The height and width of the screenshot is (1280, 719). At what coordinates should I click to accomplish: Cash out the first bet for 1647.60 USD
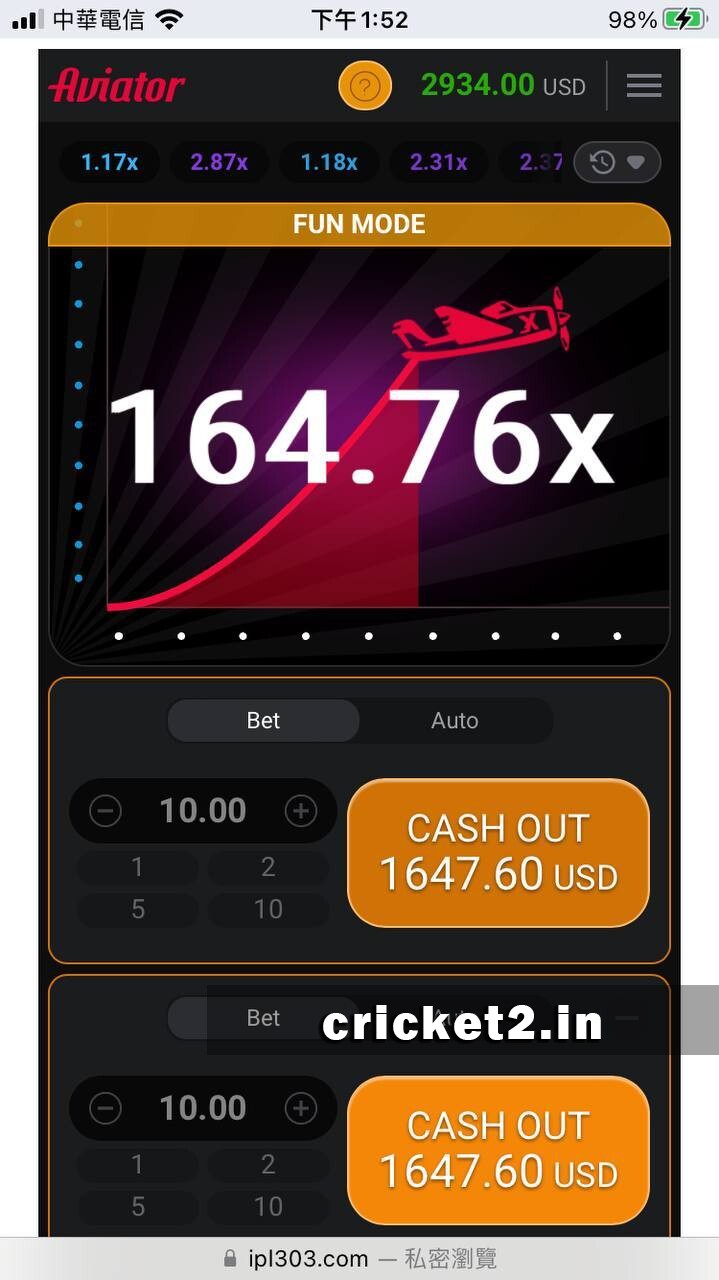coord(498,853)
